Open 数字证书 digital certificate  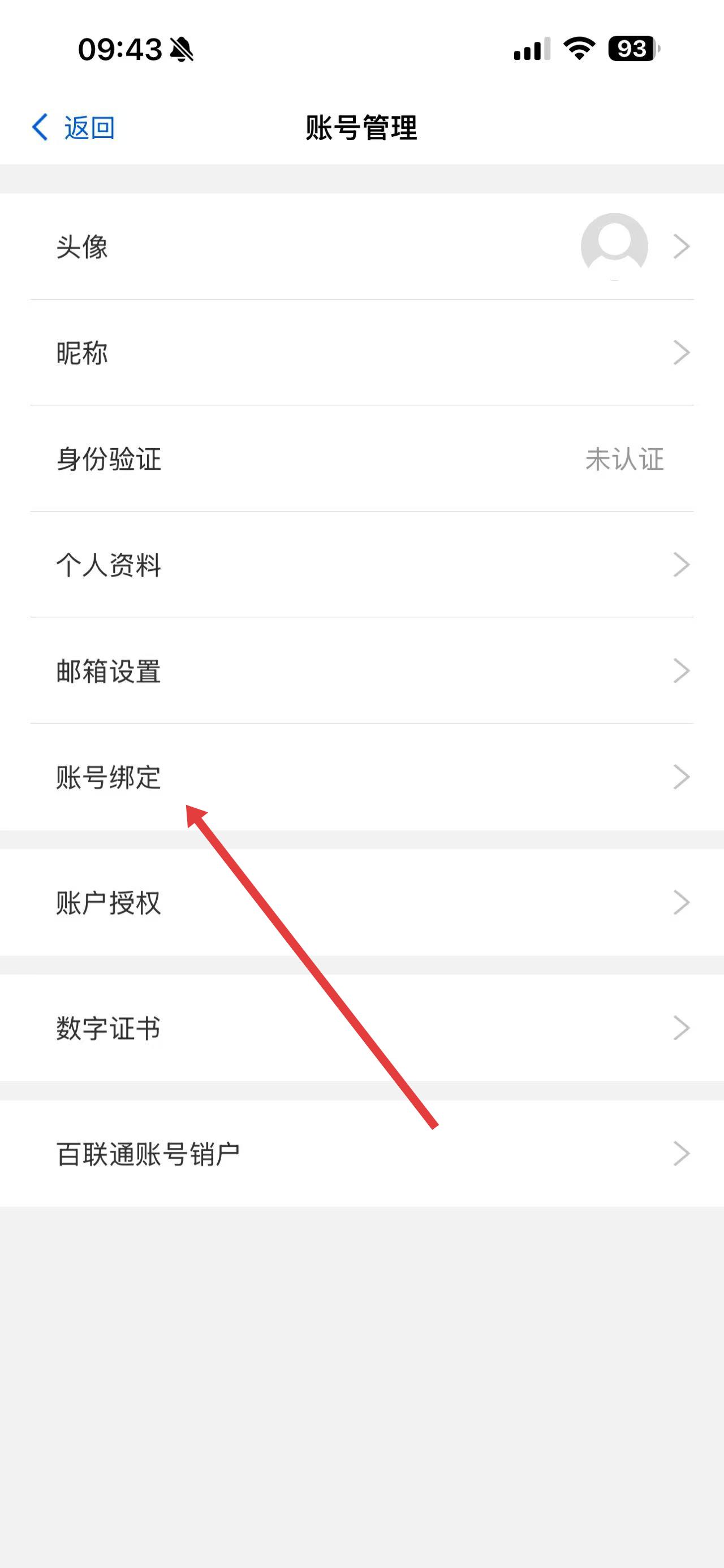[x=361, y=1028]
